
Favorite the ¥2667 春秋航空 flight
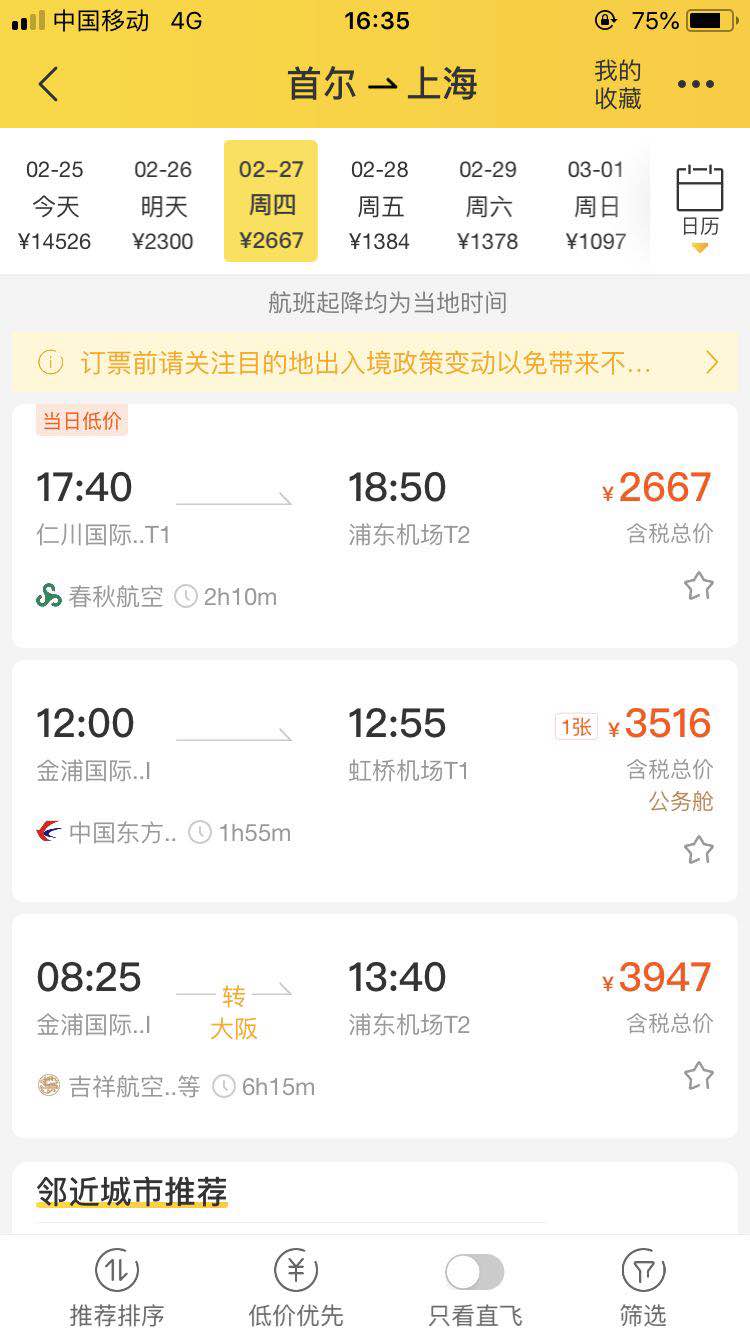click(698, 586)
